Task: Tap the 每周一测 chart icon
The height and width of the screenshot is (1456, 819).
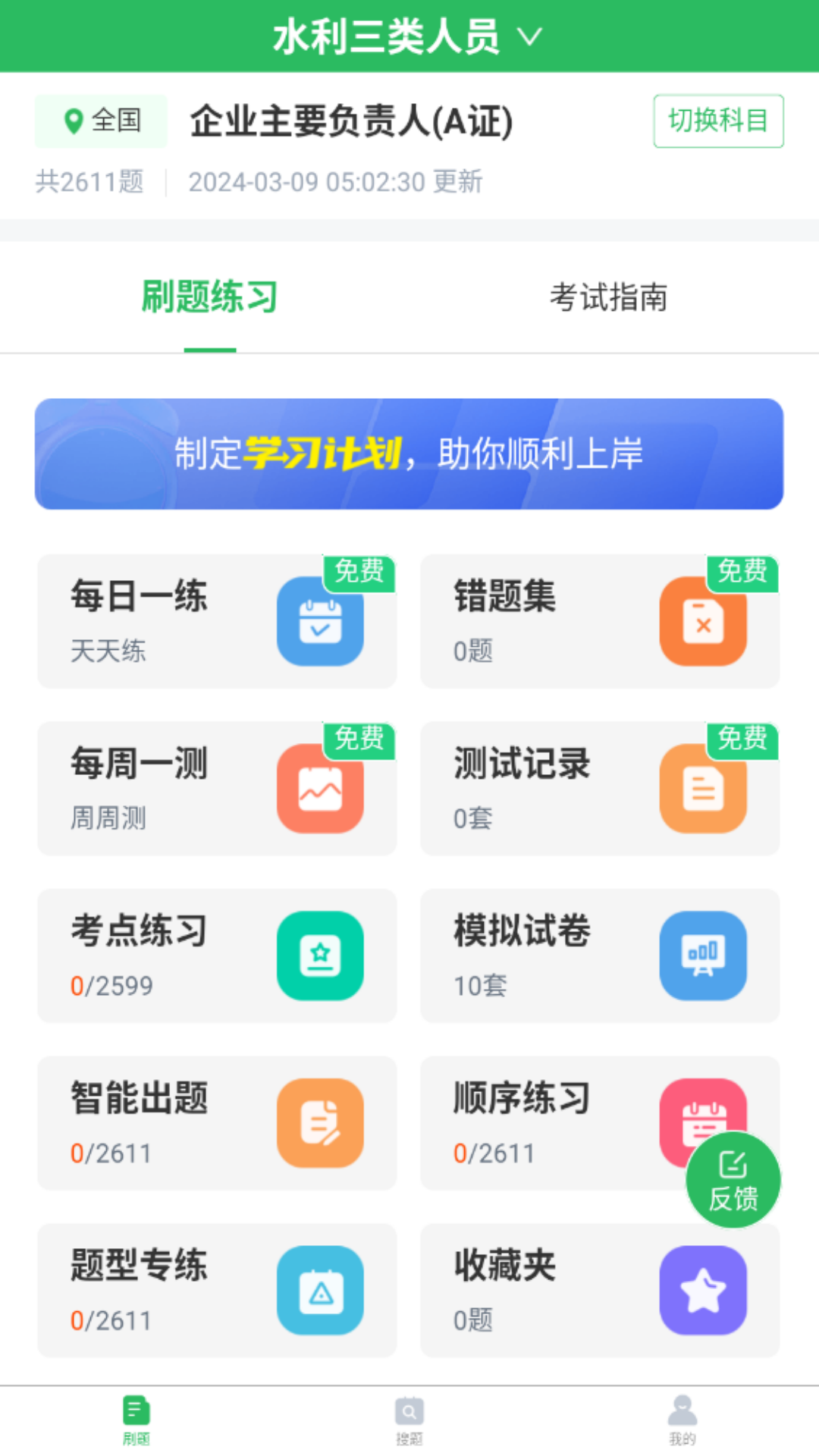Action: (320, 787)
